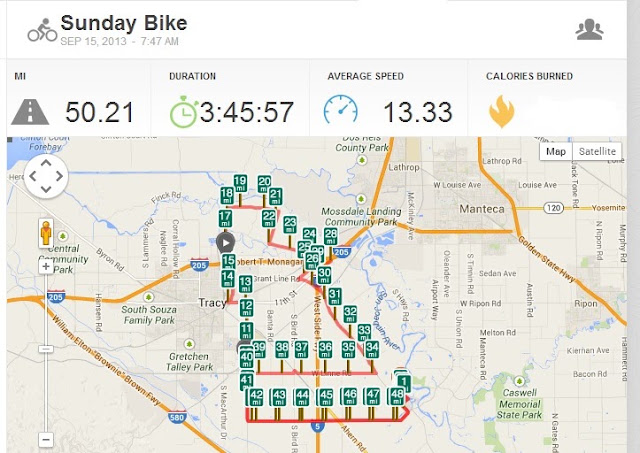Image resolution: width=640 pixels, height=453 pixels.
Task: Tap the 19 mi route marker
Action: click(x=240, y=183)
